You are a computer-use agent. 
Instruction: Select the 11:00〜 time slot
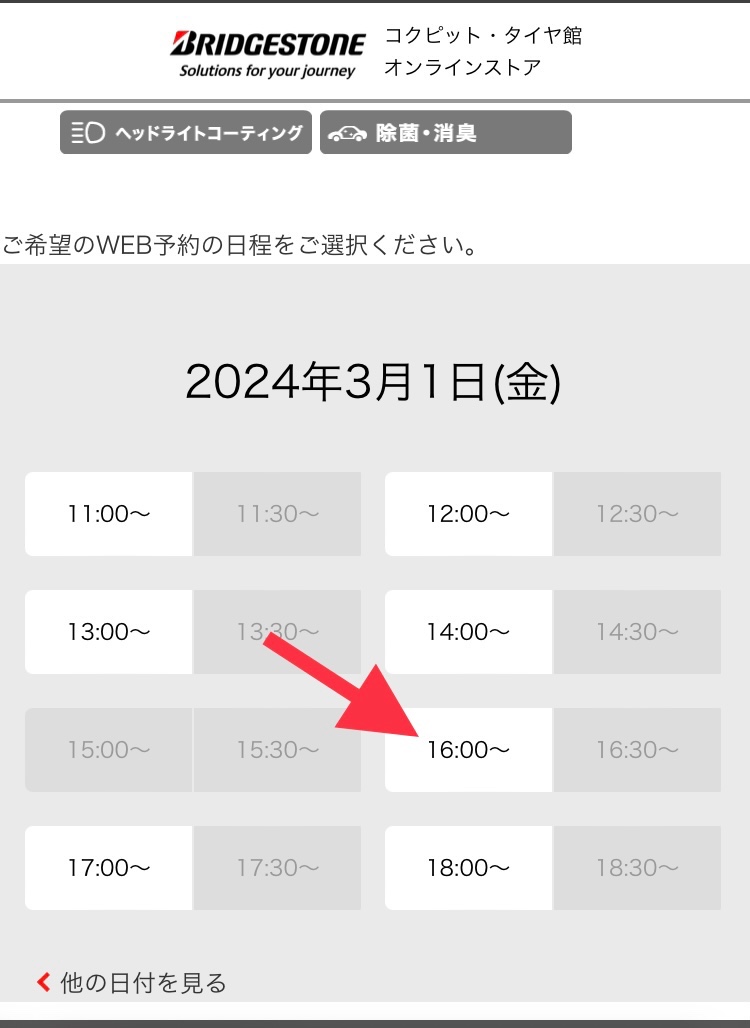click(x=108, y=514)
